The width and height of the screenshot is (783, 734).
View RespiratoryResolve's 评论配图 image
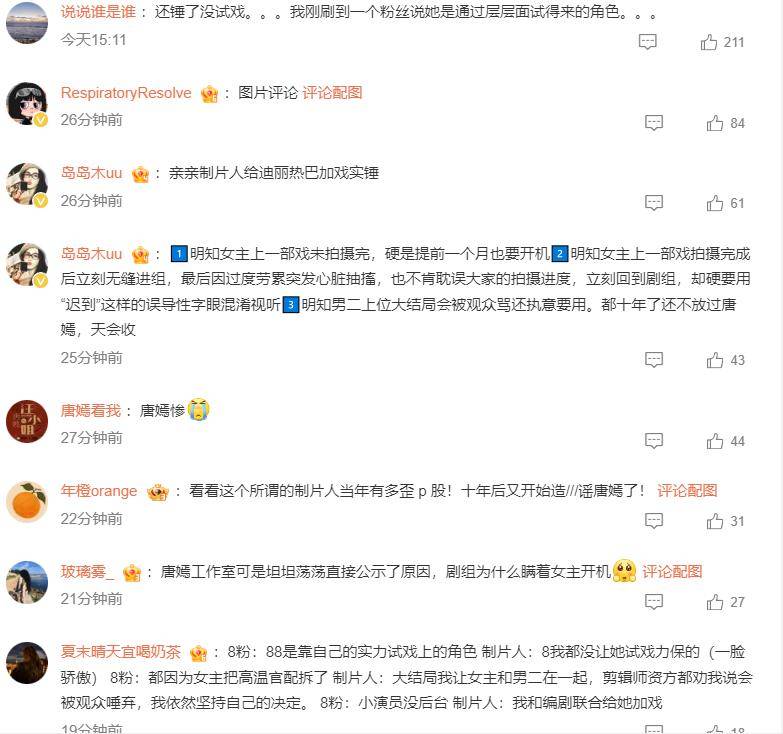click(332, 93)
